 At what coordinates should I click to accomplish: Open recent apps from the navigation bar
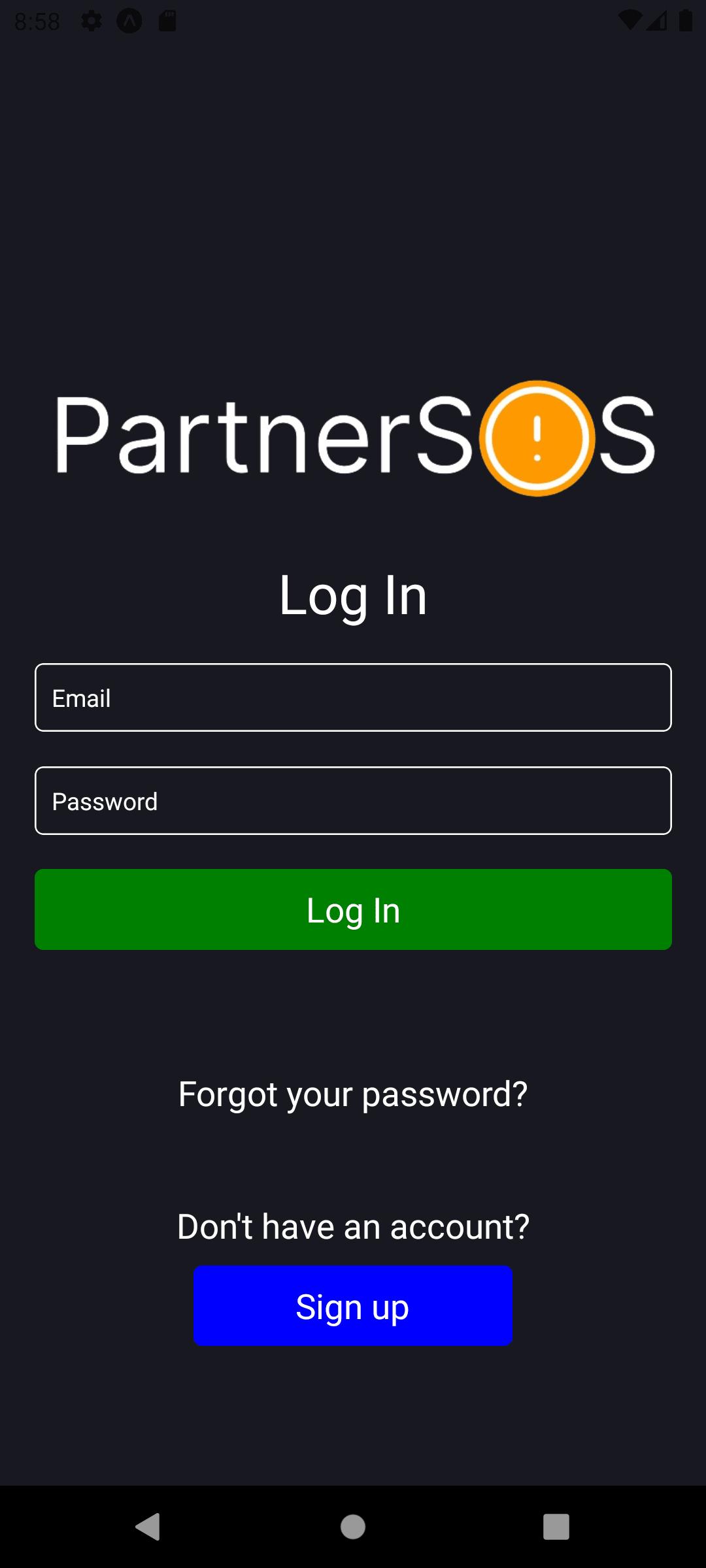(556, 1527)
